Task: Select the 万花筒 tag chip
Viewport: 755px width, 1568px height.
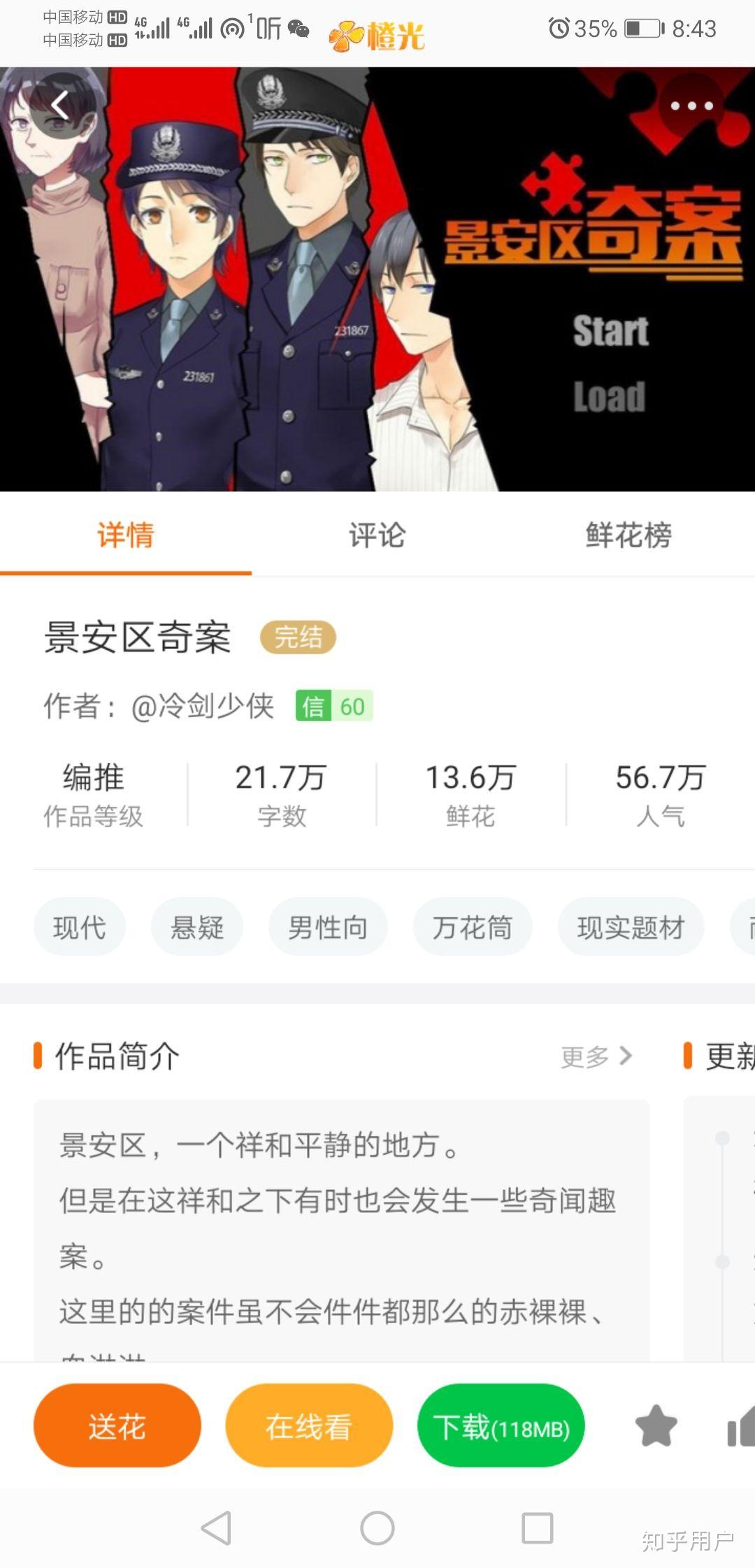Action: coord(473,927)
